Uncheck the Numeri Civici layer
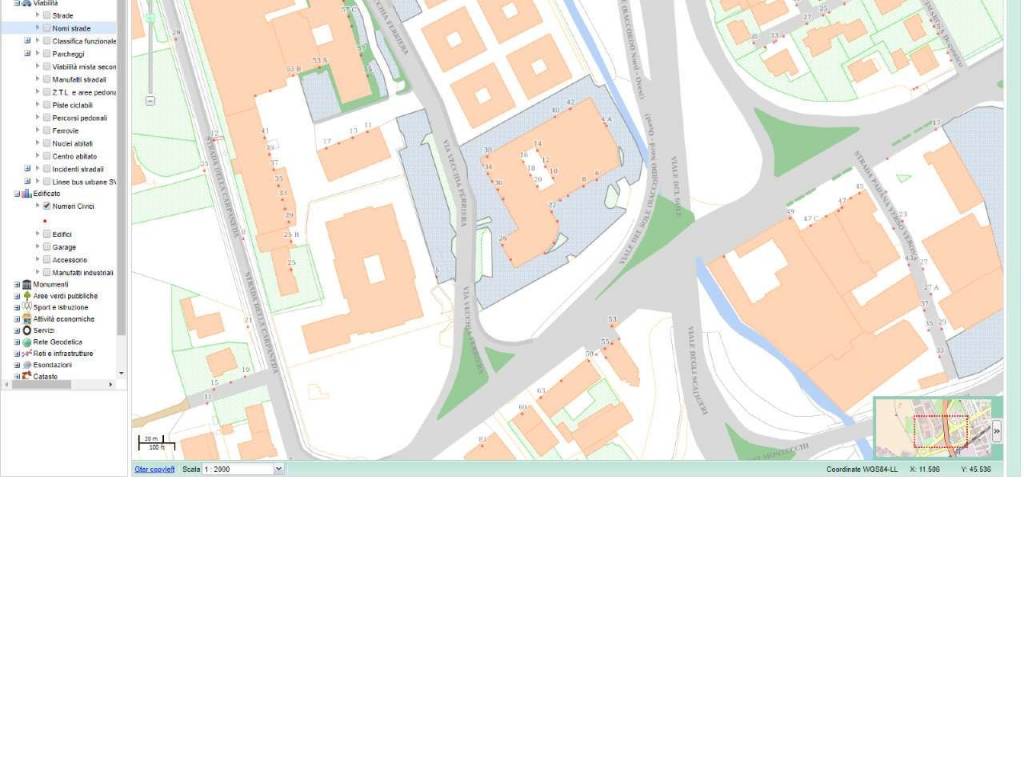 47,206
